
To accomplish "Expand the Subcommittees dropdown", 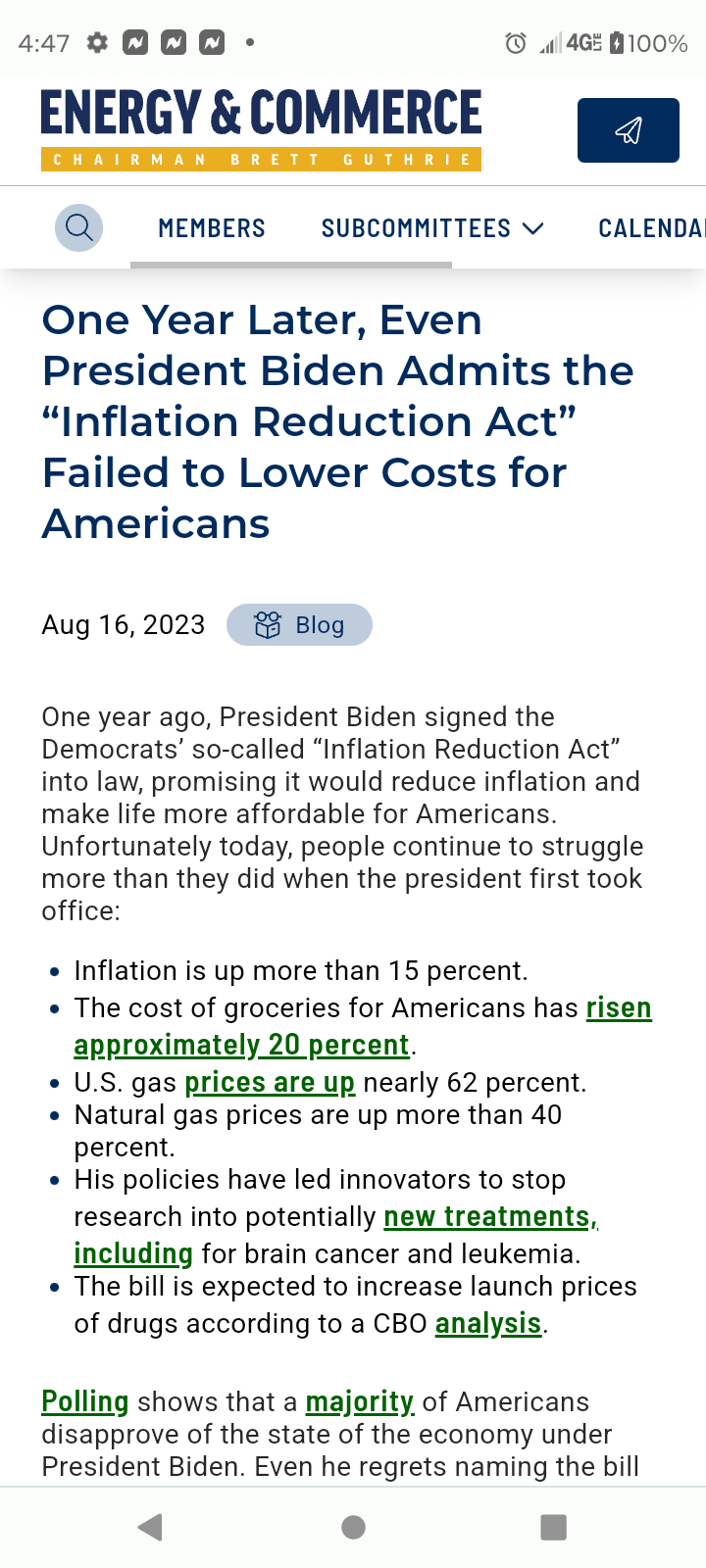I will pos(432,228).
